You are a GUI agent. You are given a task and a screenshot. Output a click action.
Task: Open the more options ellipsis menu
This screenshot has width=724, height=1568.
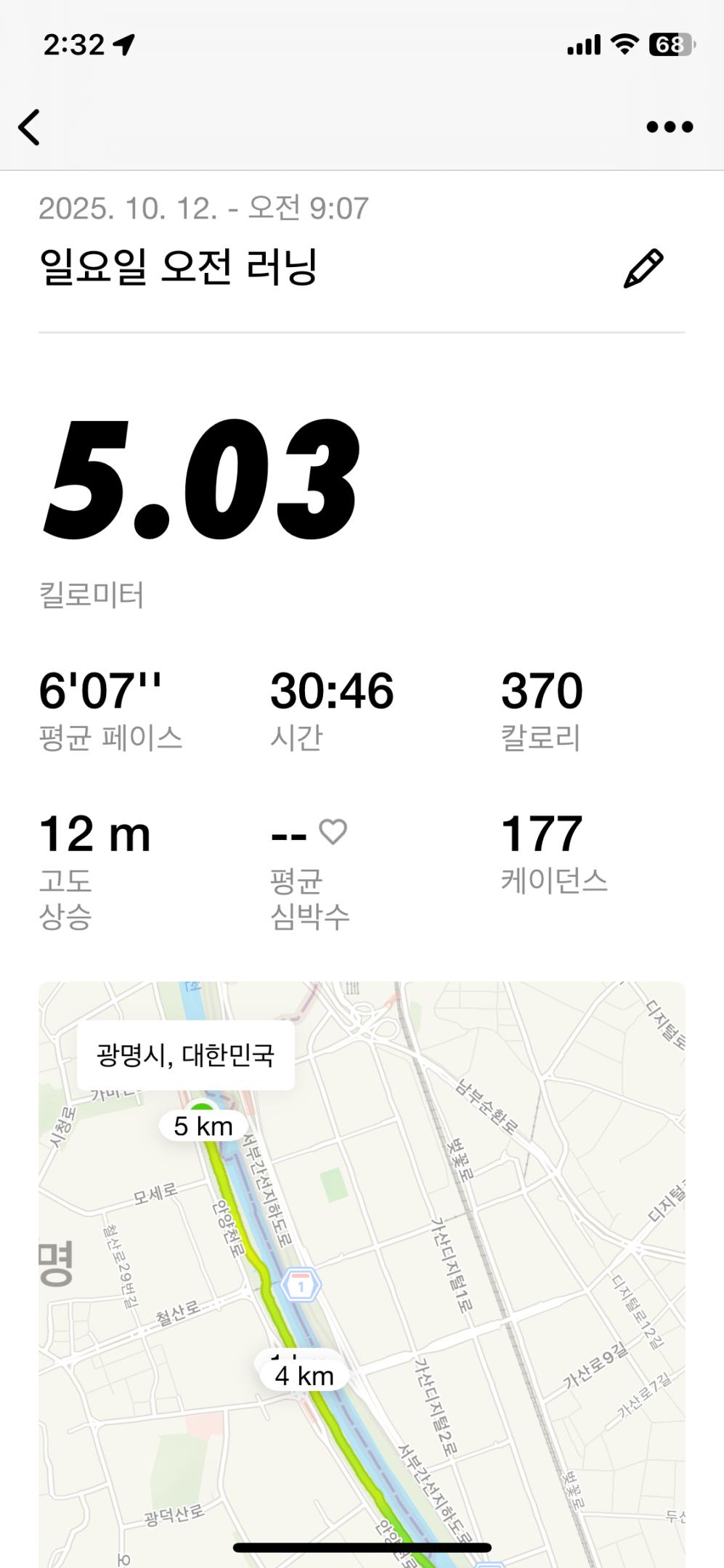coord(670,125)
